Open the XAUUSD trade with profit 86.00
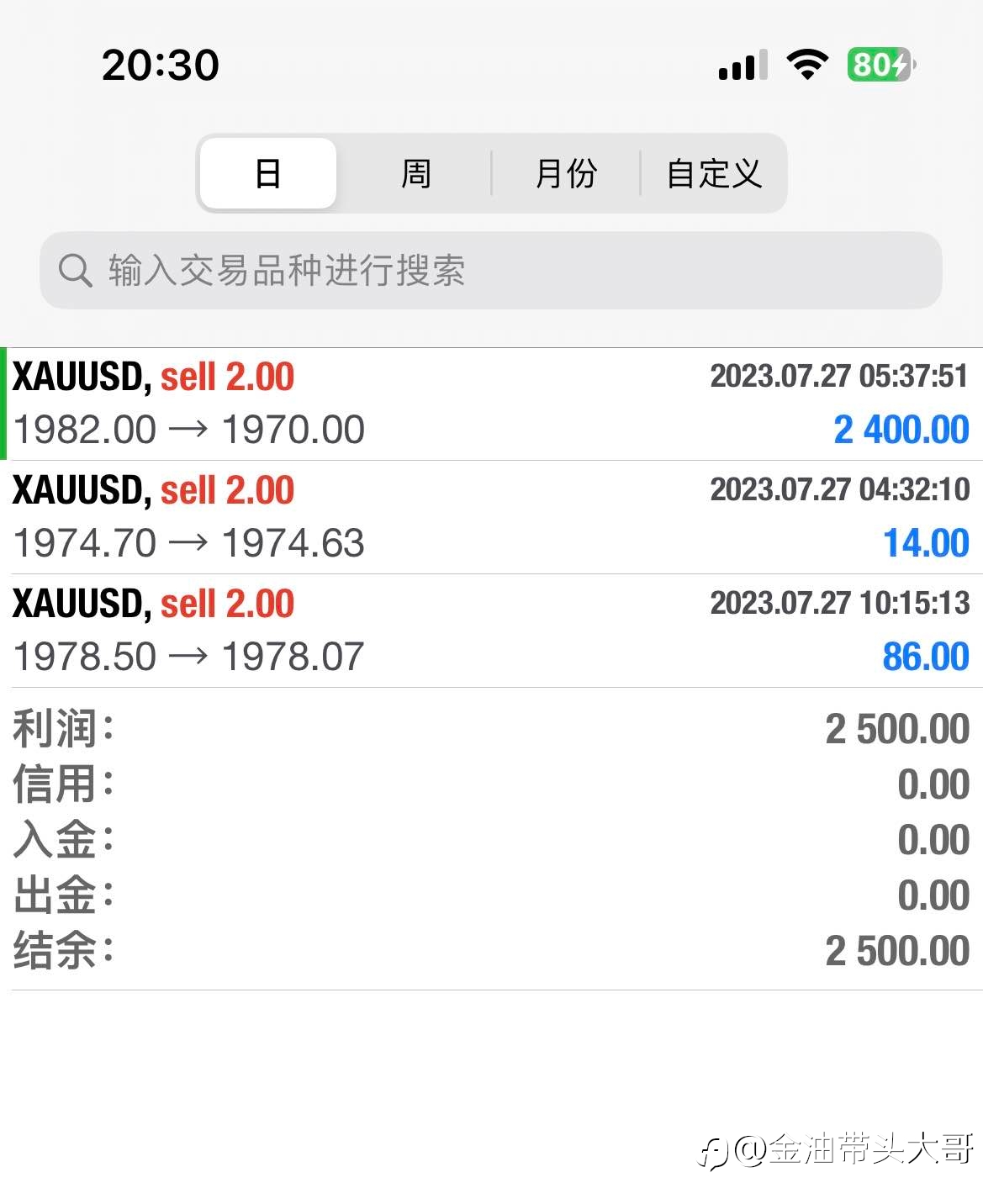Viewport: 983px width, 1204px height. click(x=491, y=631)
